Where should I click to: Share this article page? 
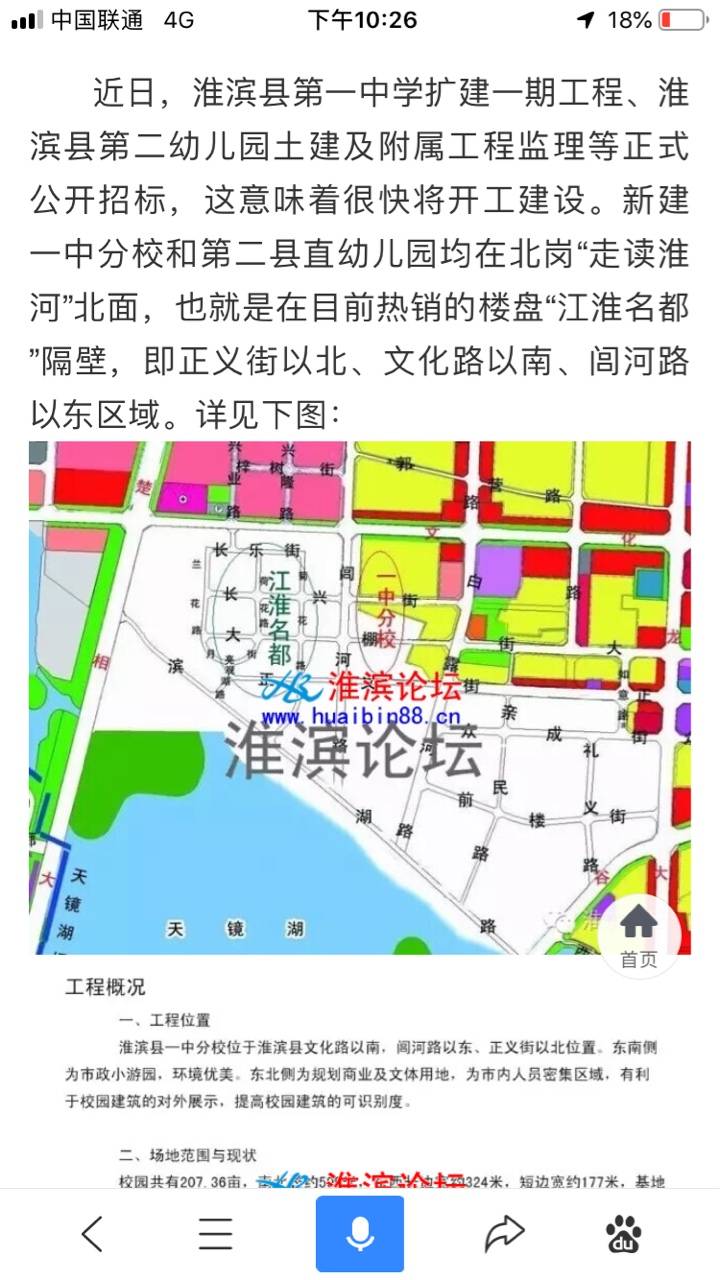pyautogui.click(x=505, y=1235)
